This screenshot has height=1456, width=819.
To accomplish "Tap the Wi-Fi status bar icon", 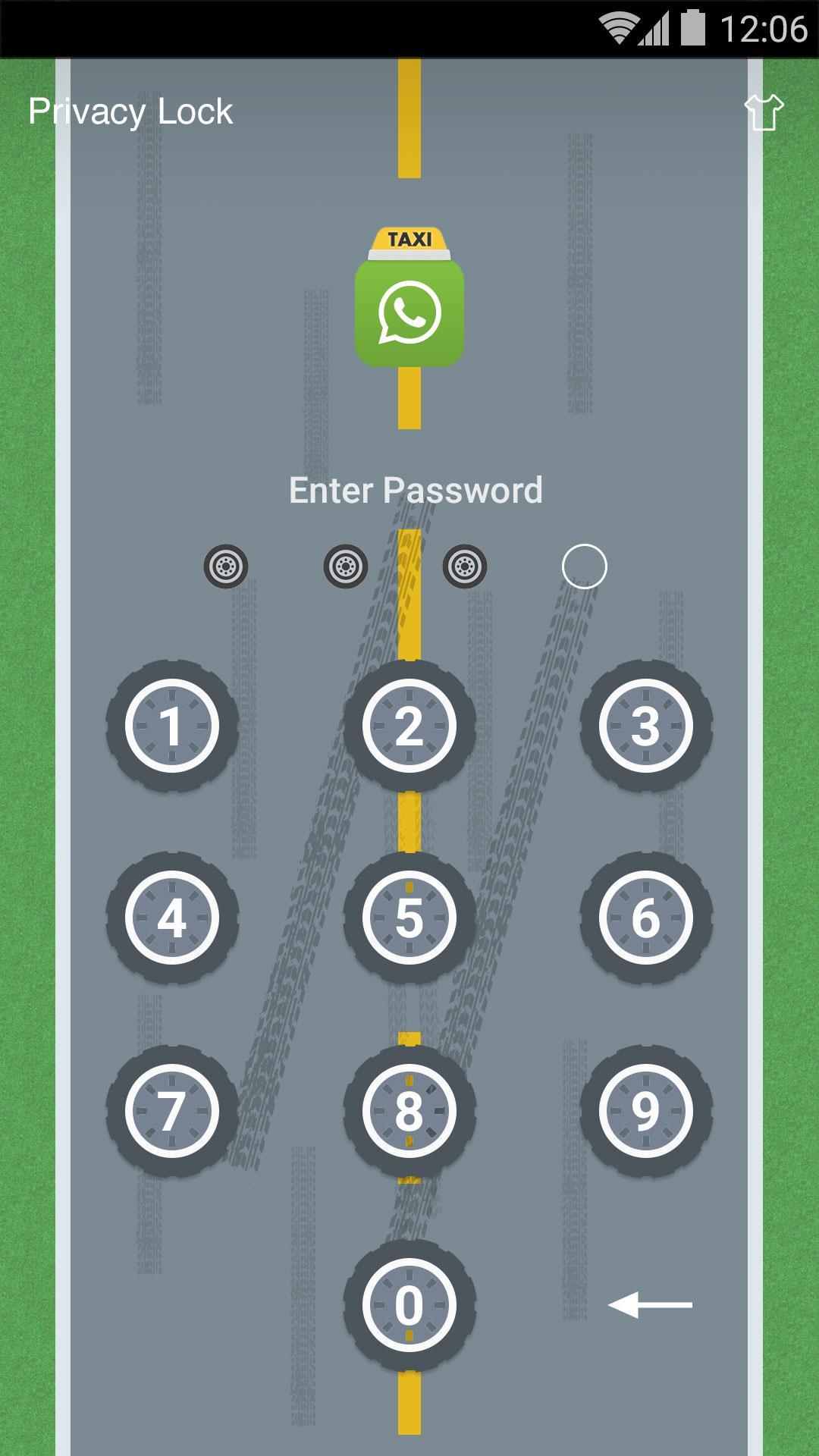I will pos(620,23).
